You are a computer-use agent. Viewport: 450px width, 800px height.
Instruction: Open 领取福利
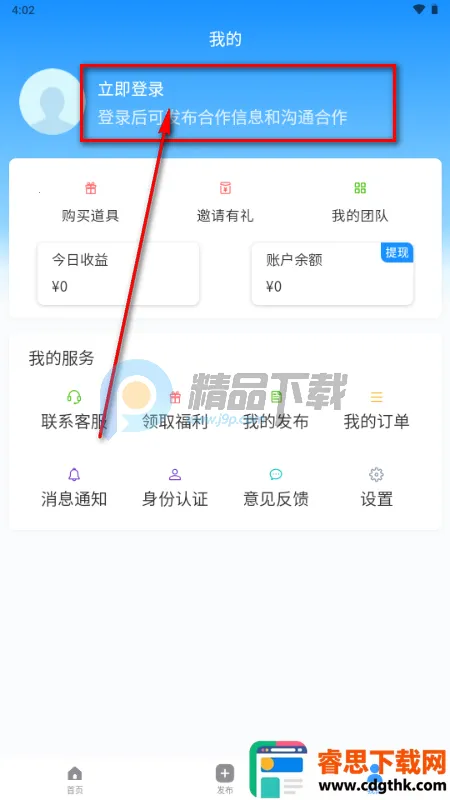175,411
